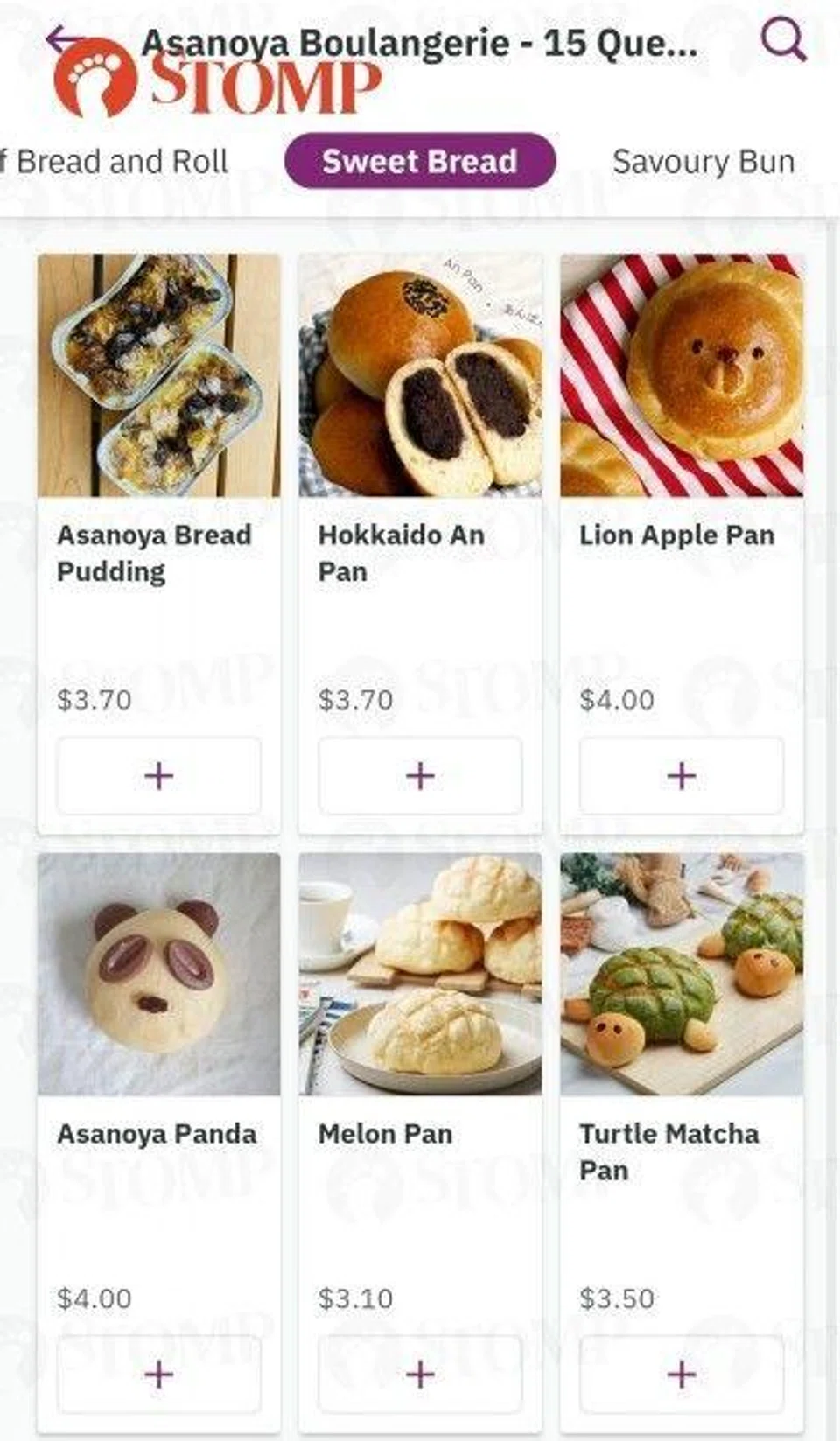Open the Melon Pan product photo

[420, 974]
